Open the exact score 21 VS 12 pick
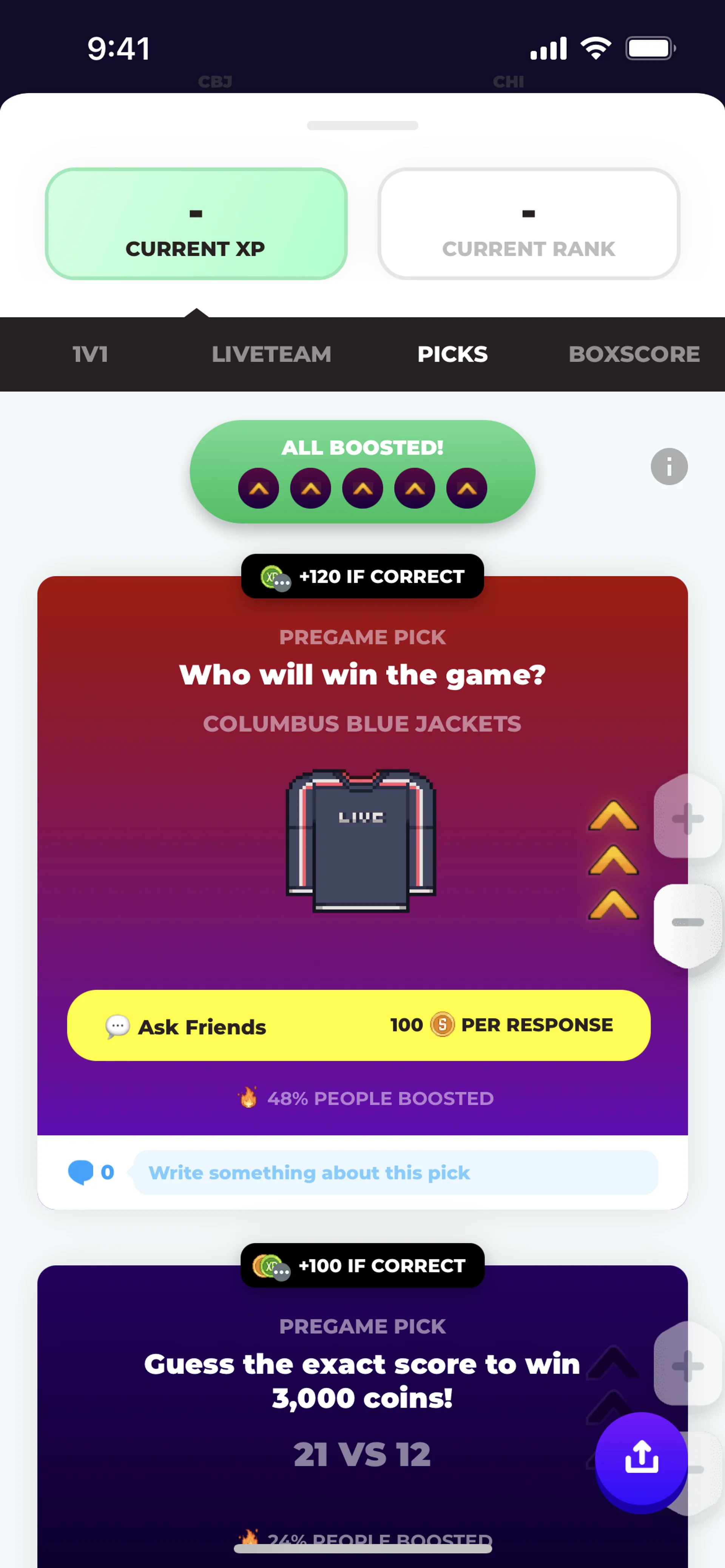 [x=362, y=1454]
